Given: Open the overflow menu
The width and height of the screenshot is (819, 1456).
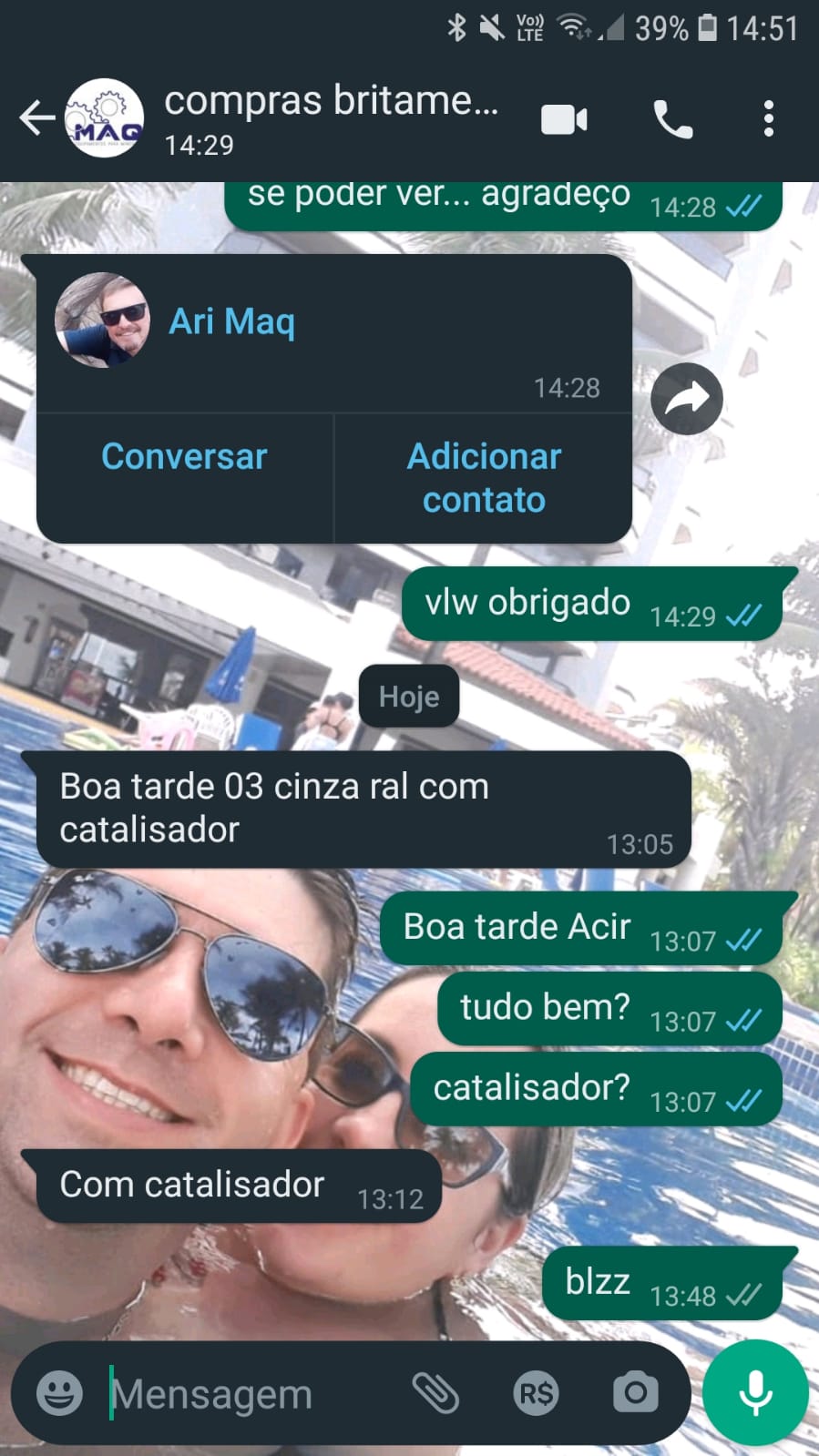Looking at the screenshot, I should pos(769,119).
